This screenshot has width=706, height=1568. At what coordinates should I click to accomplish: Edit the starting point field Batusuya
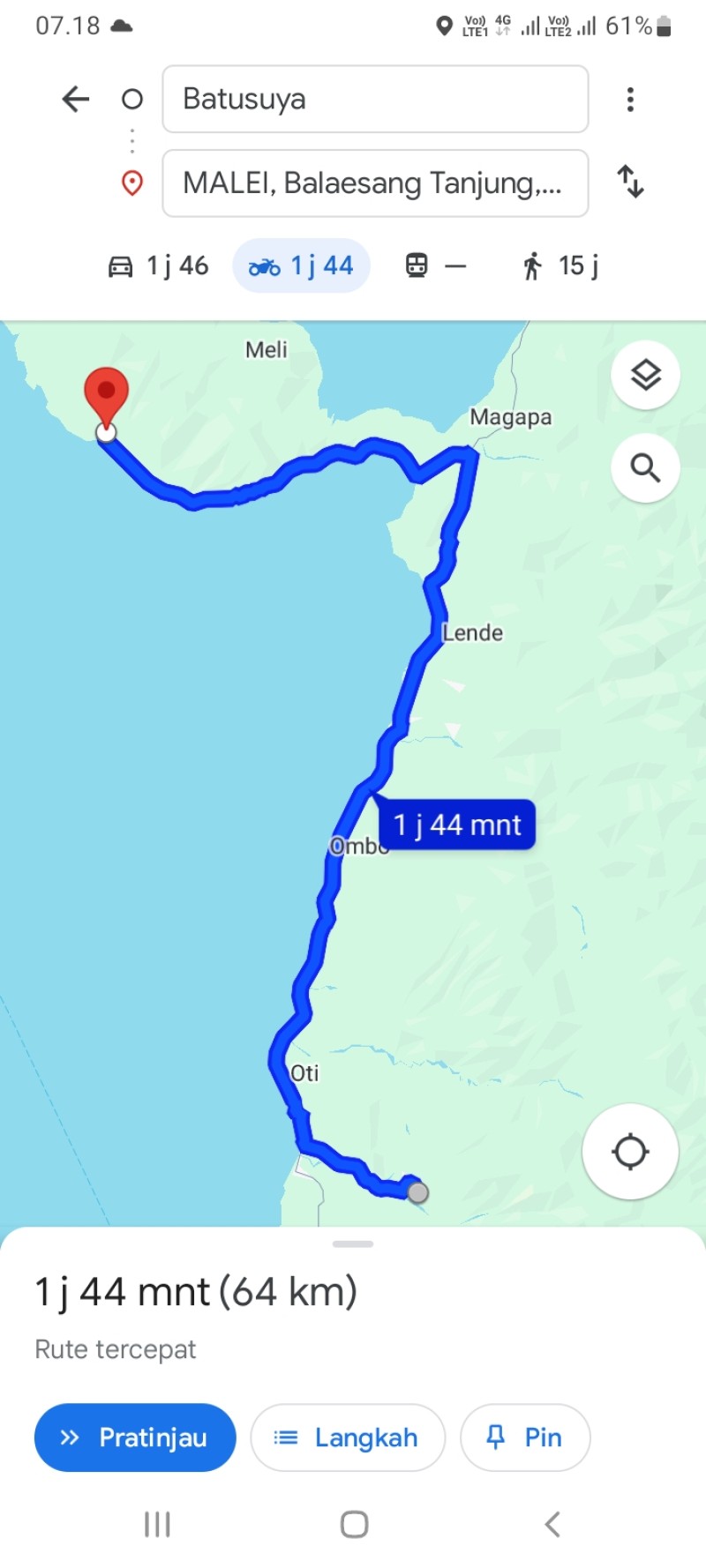click(x=375, y=99)
